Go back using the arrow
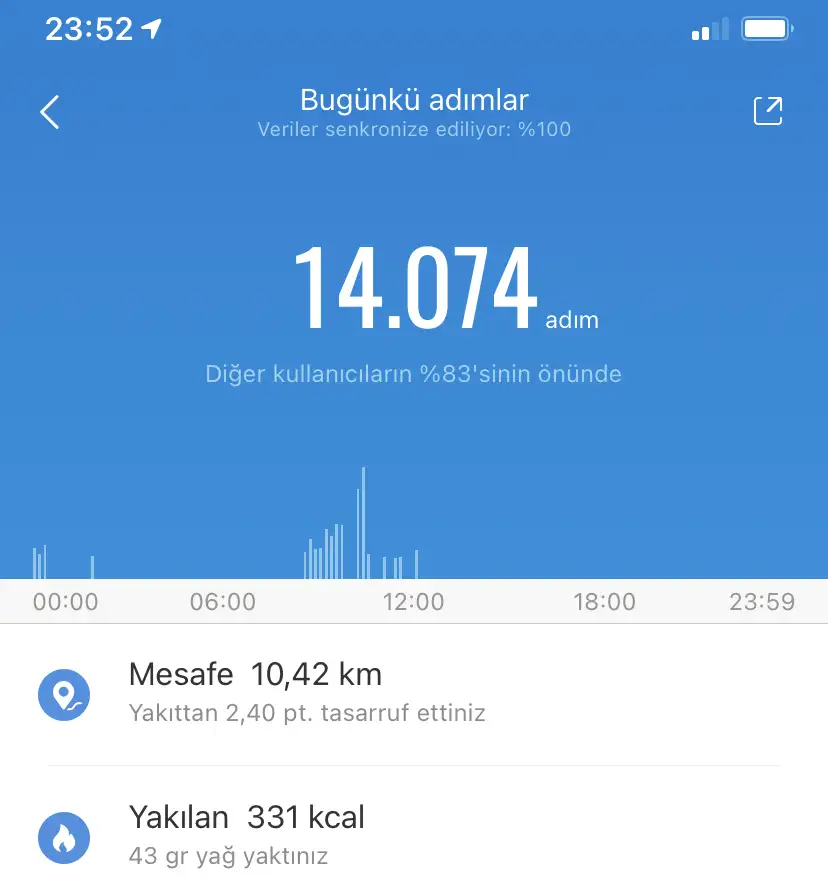 coord(50,112)
